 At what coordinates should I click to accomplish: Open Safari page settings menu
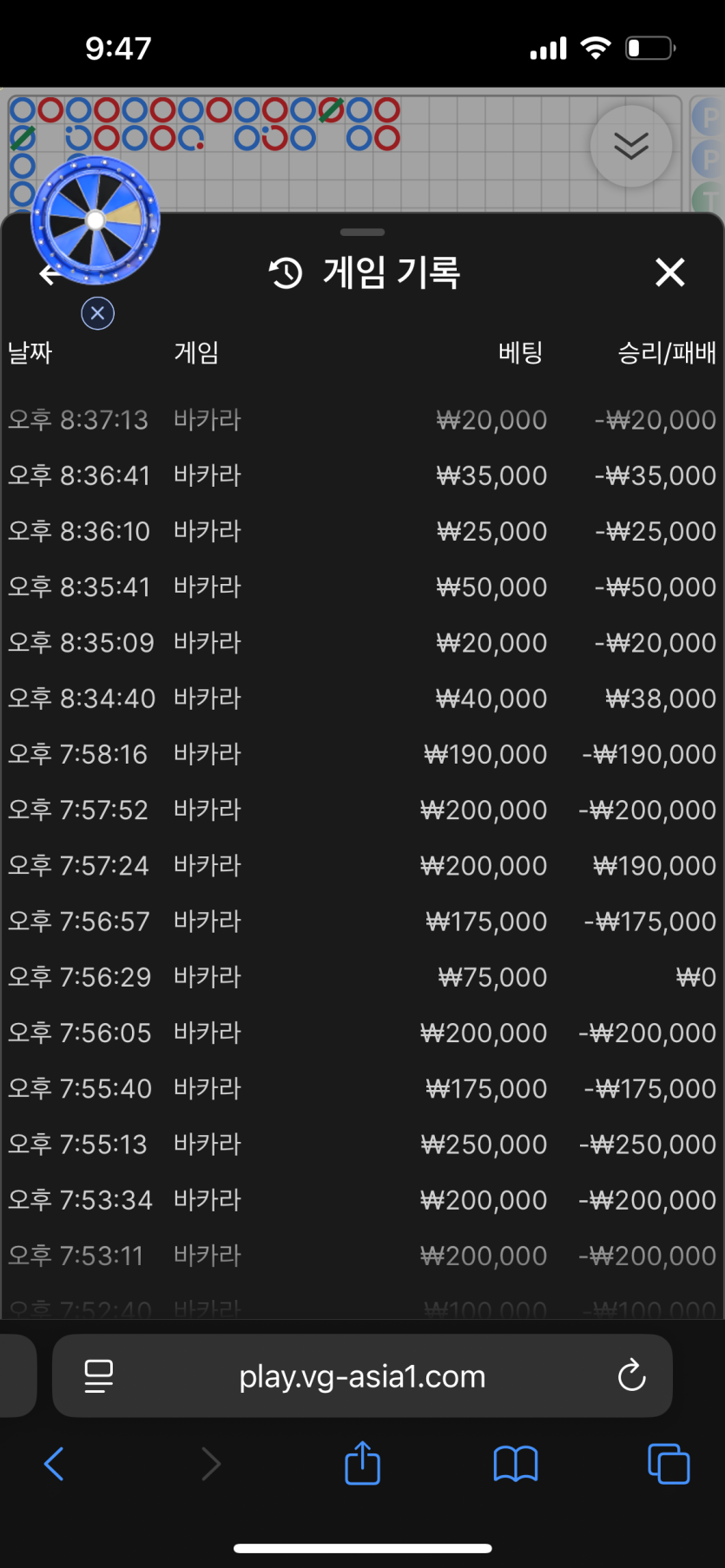(x=98, y=1376)
